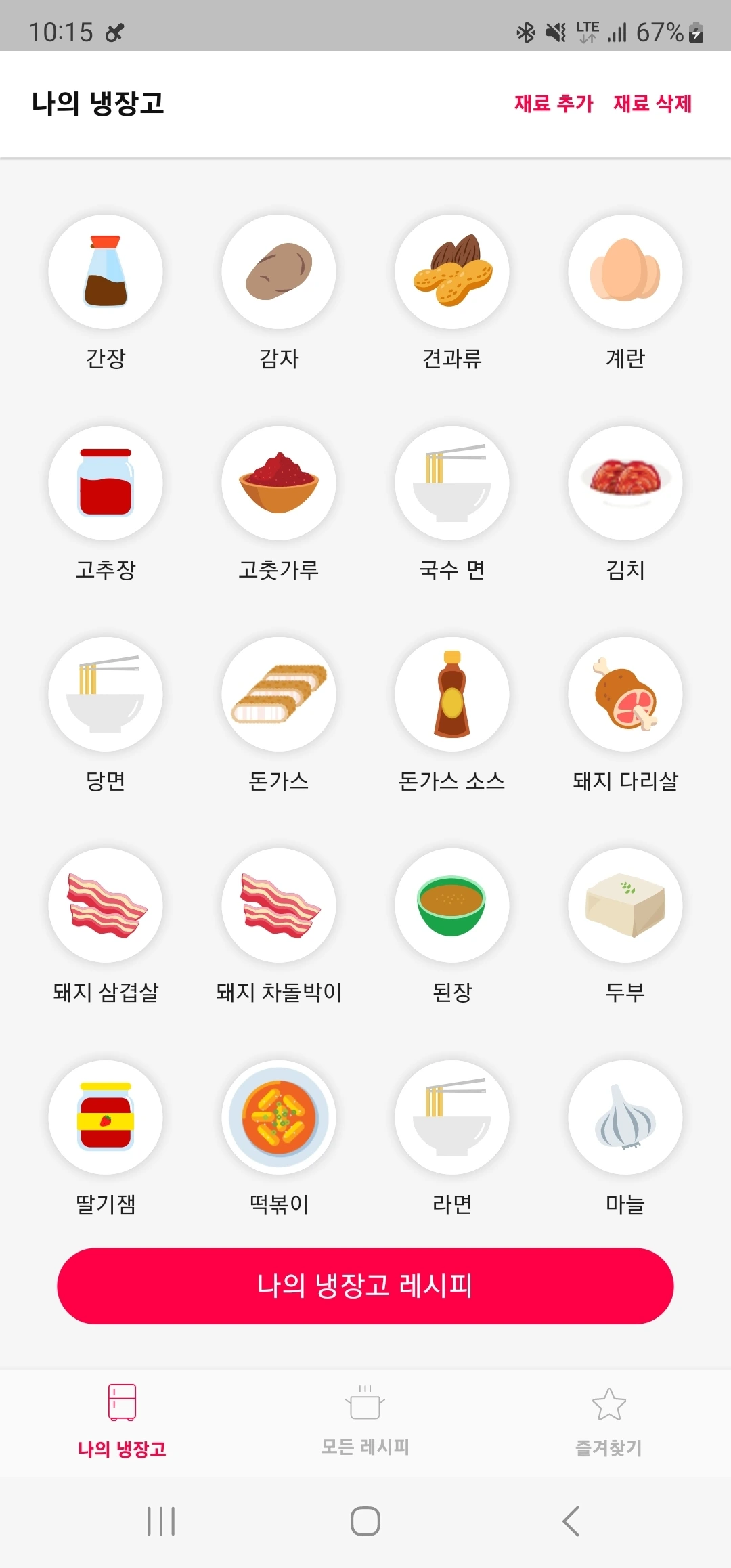Tap 재료 삭제 to delete ingredients
731x1568 pixels.
click(x=652, y=104)
